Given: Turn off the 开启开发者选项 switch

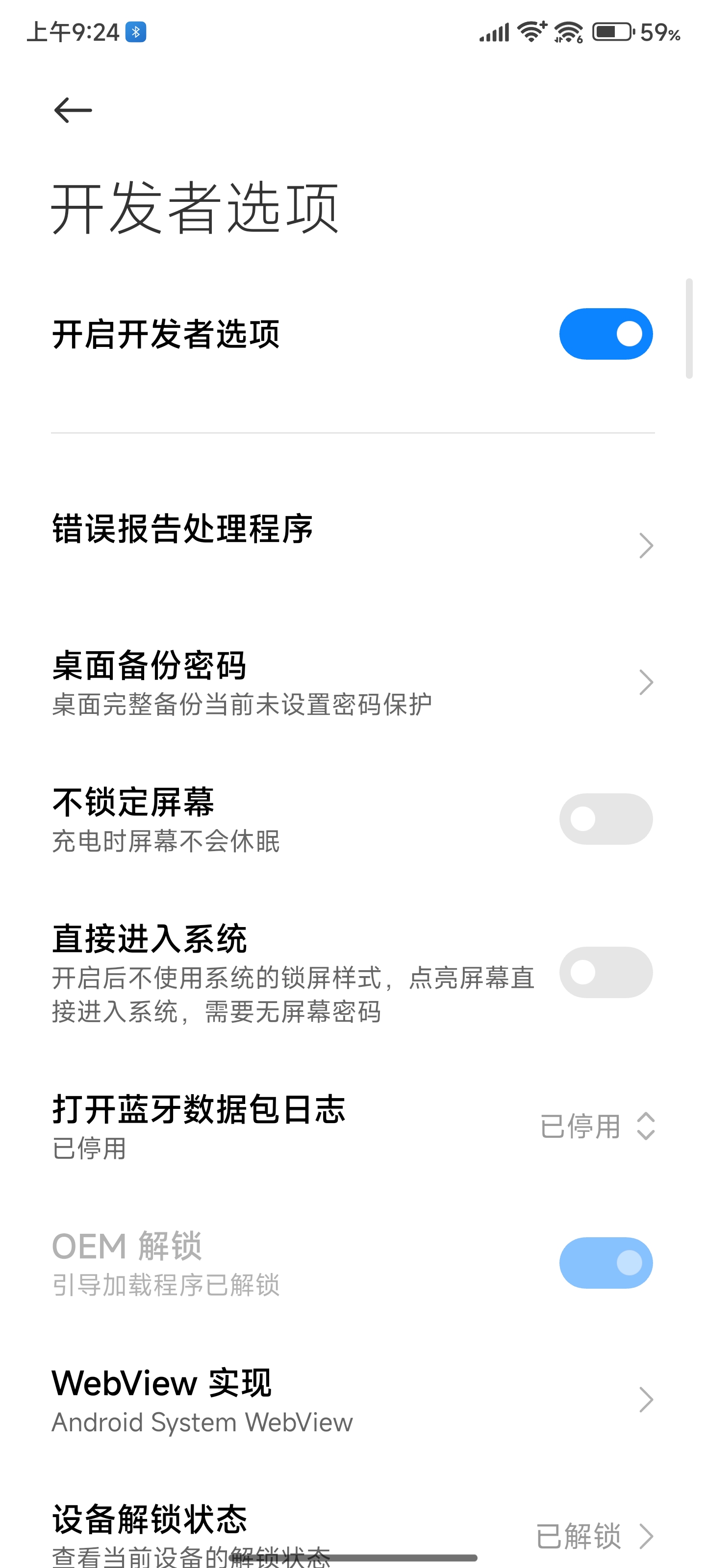Looking at the screenshot, I should (605, 334).
